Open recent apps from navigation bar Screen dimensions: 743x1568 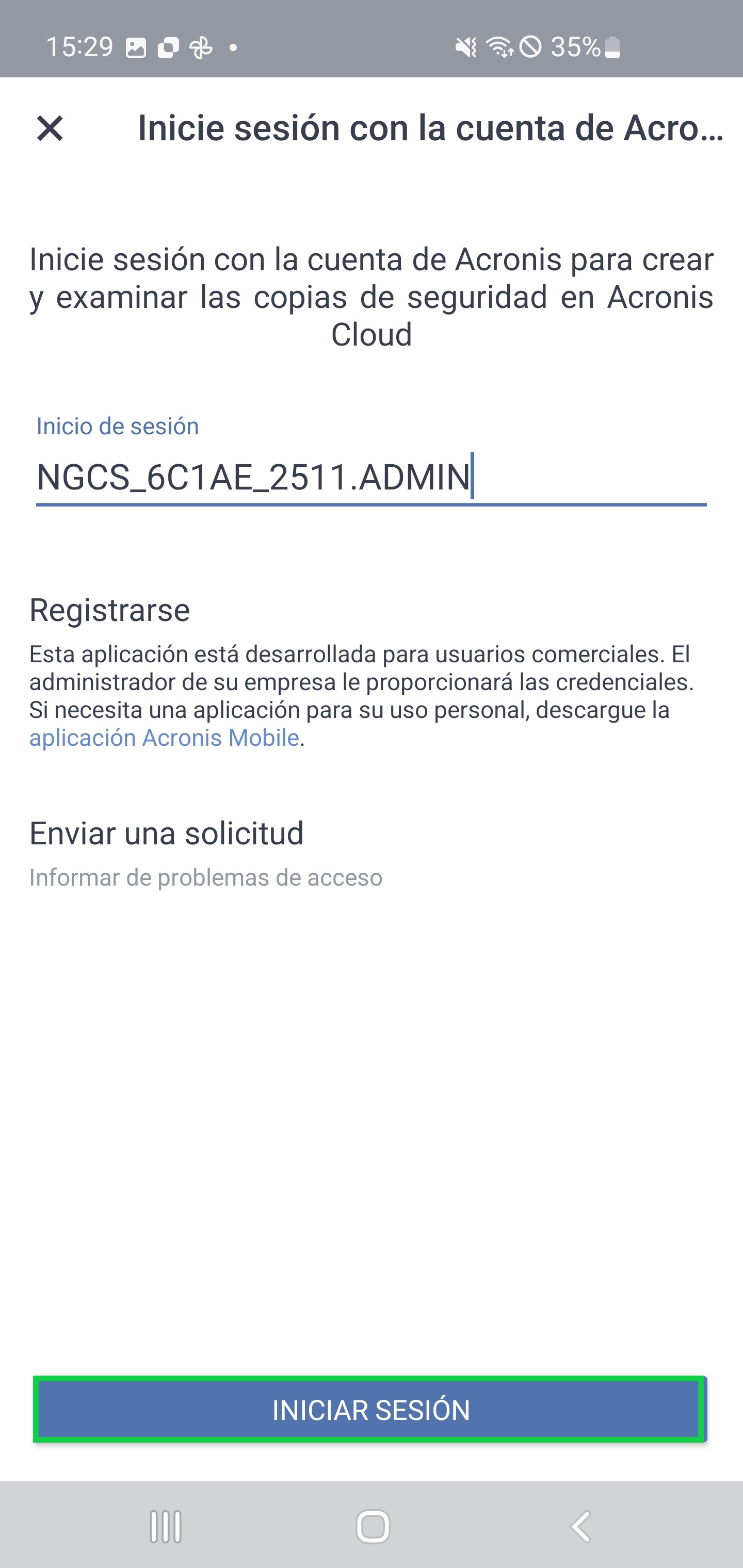[x=165, y=1527]
